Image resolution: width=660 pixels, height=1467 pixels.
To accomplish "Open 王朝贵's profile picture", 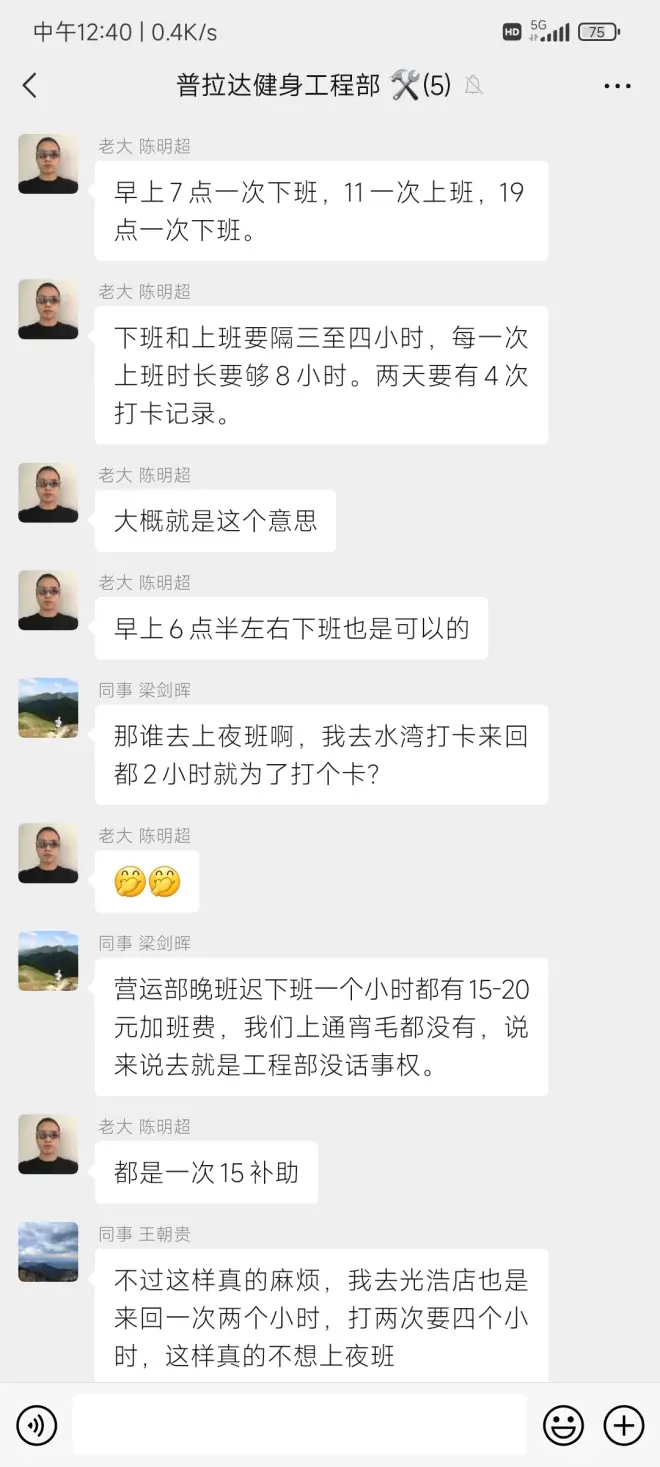I will point(48,1252).
